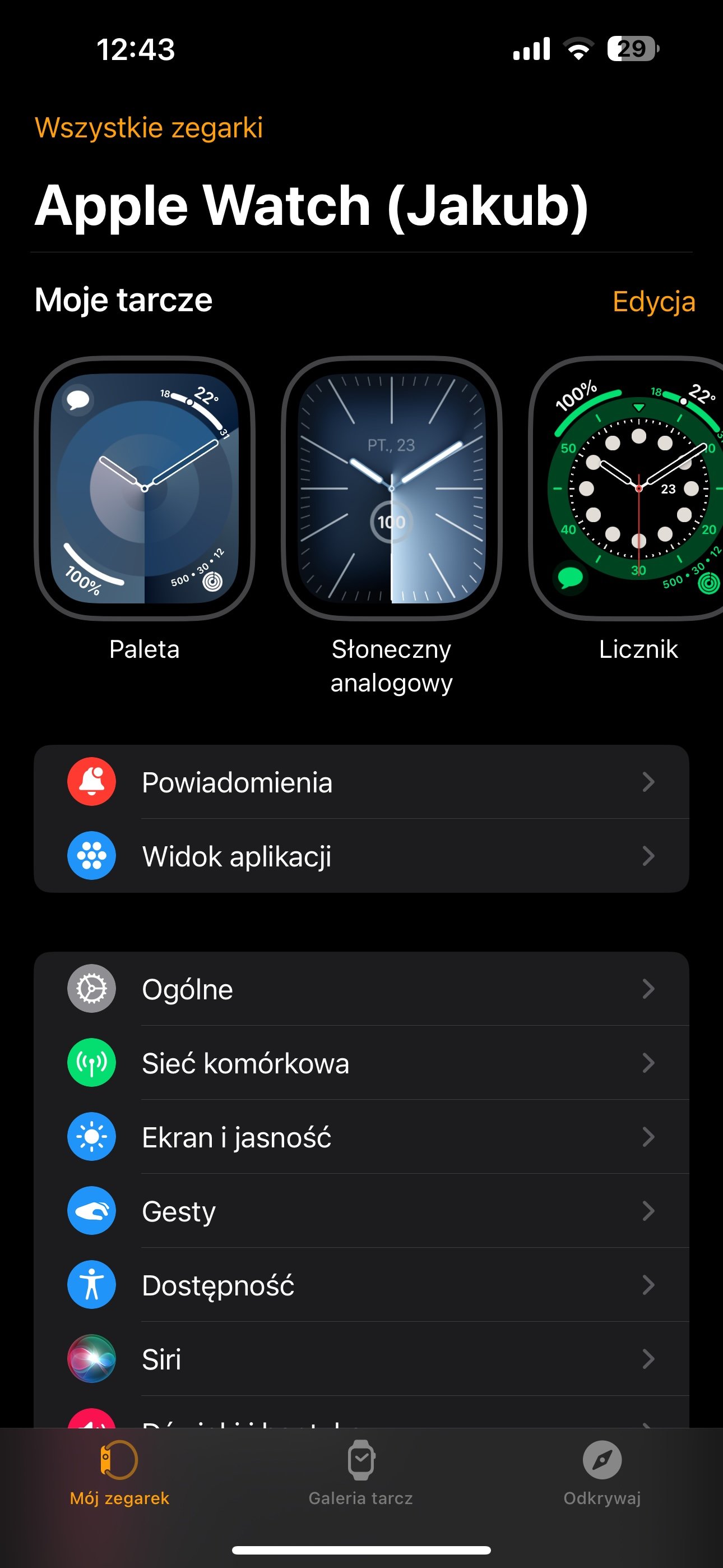Screen dimensions: 723x1568
Task: Open Widok aplikacji settings
Action: point(361,856)
